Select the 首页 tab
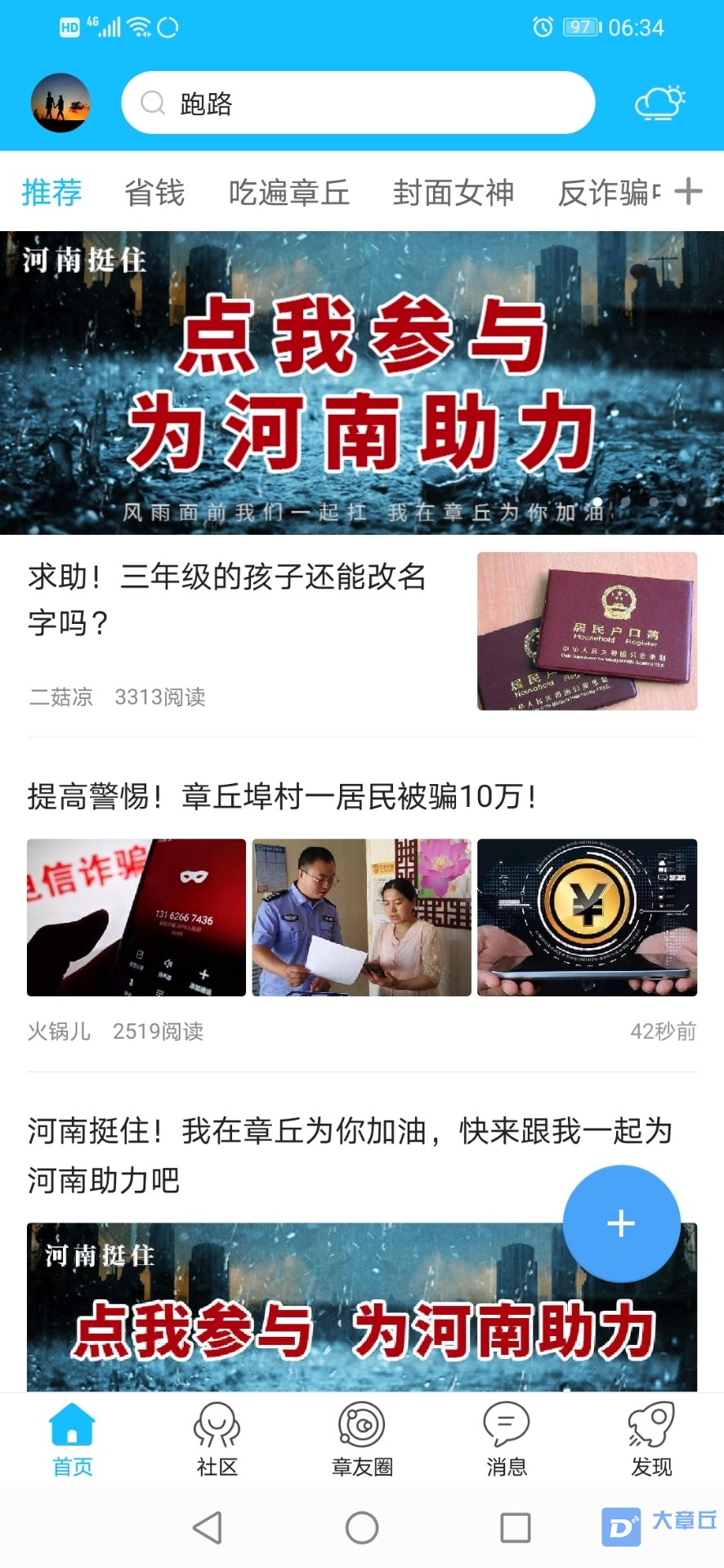 (73, 1441)
